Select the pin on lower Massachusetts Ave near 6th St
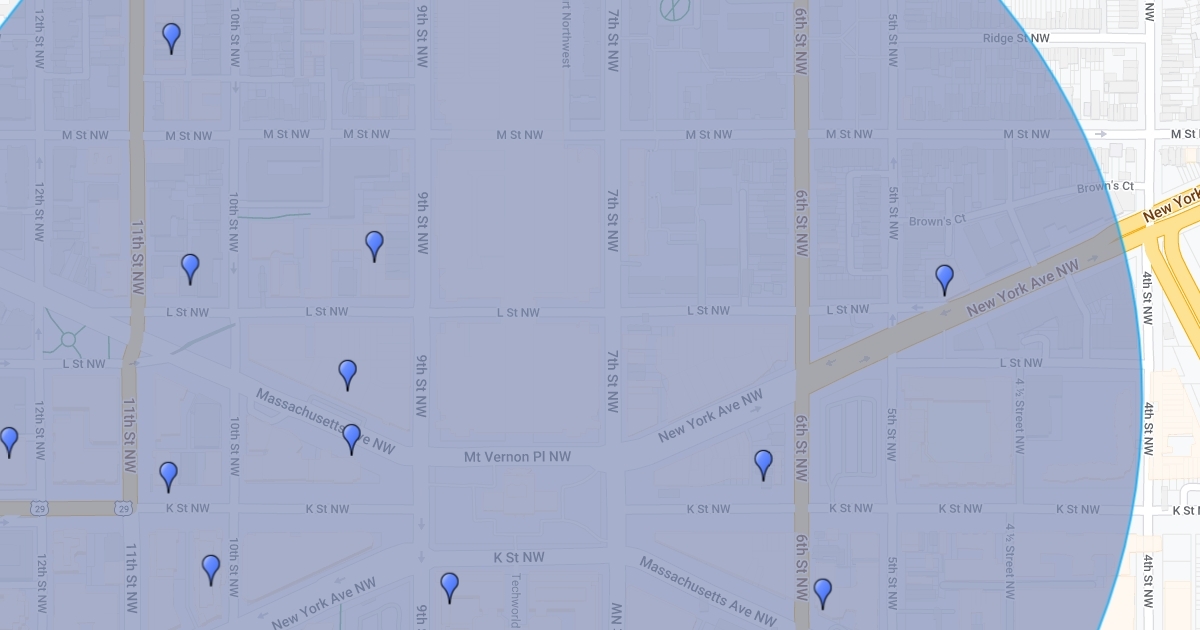Screen dimensions: 1200x630 pyautogui.click(x=822, y=591)
